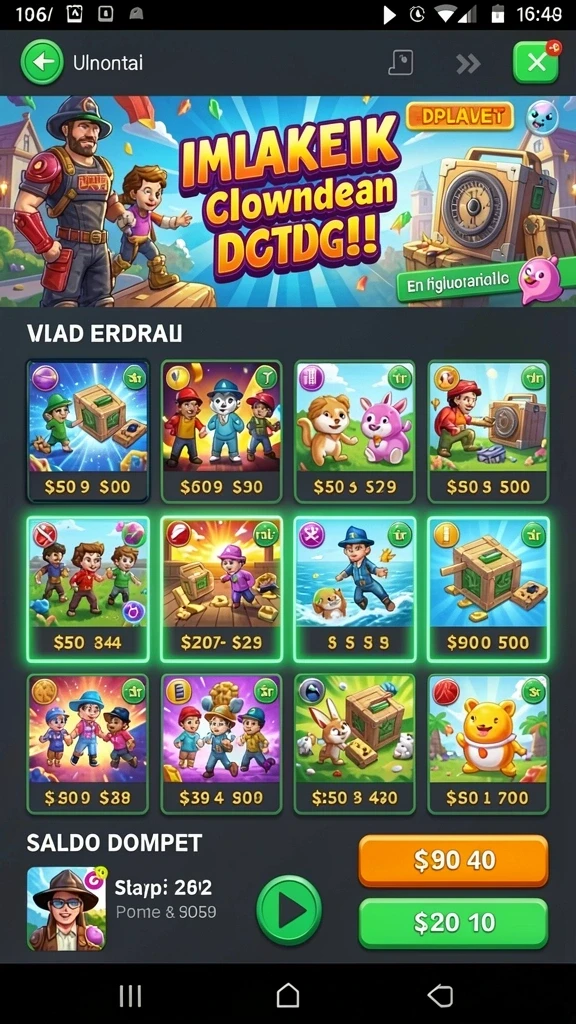Open the player avatar in Saldo Dompet

(x=67, y=908)
